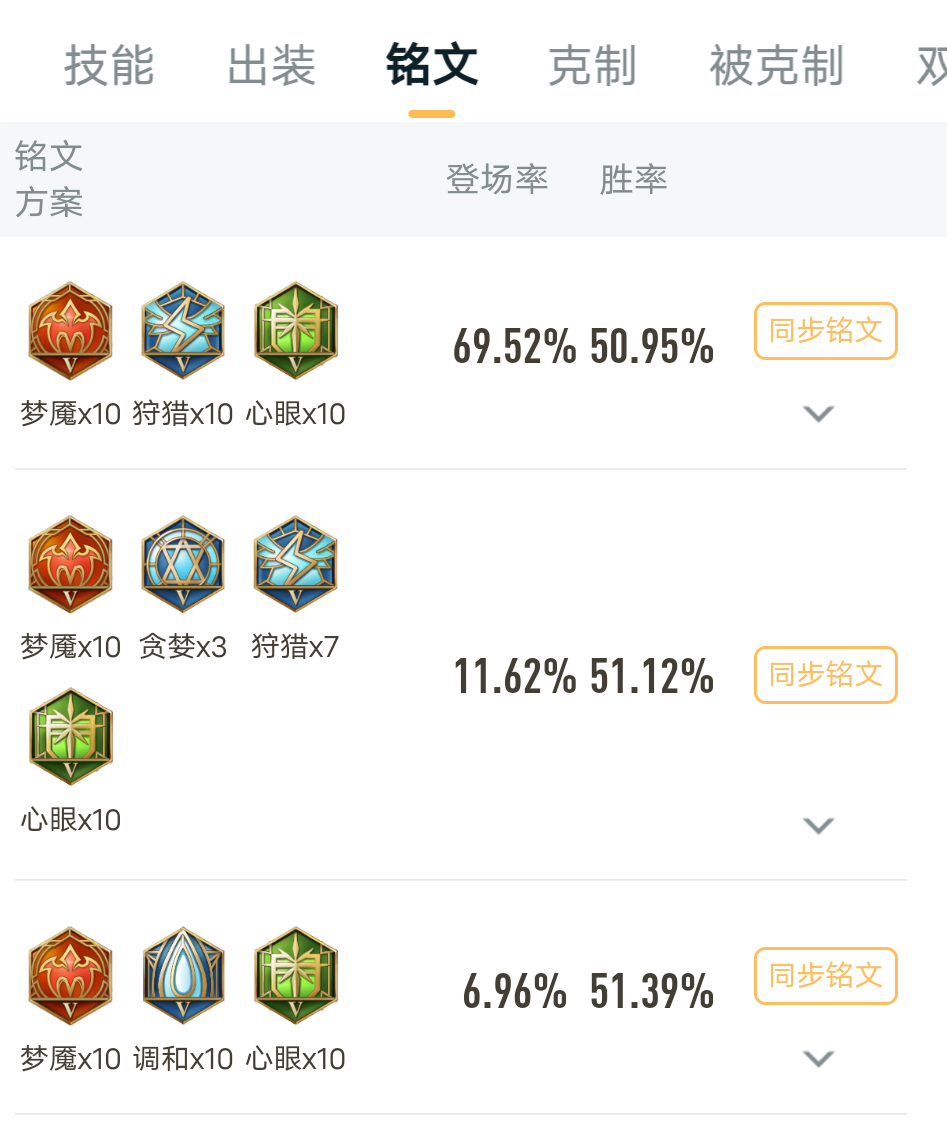The image size is (947, 1124).
Task: Tap 同步铭文 for the 69.52% scheme
Action: [x=825, y=331]
